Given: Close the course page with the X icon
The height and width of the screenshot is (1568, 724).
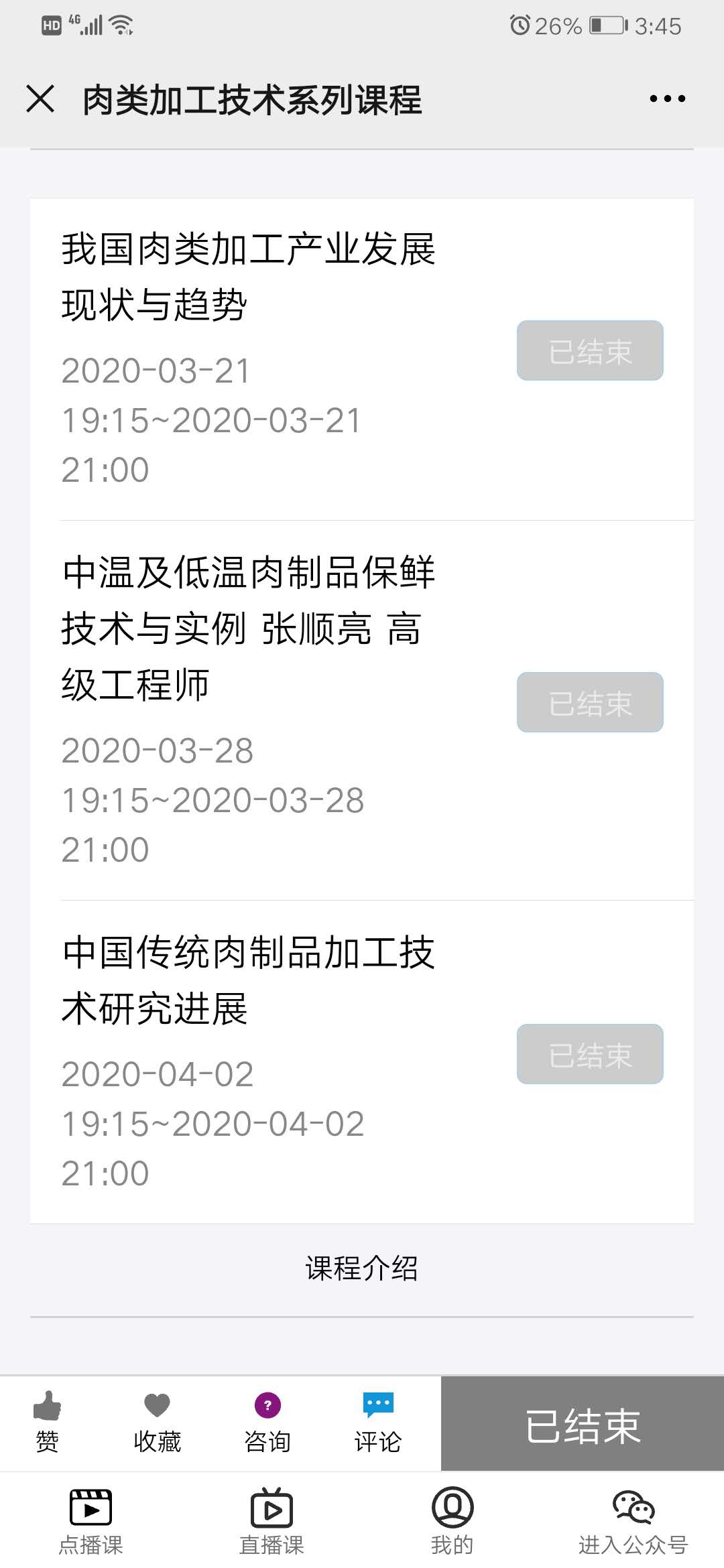Looking at the screenshot, I should tap(42, 99).
